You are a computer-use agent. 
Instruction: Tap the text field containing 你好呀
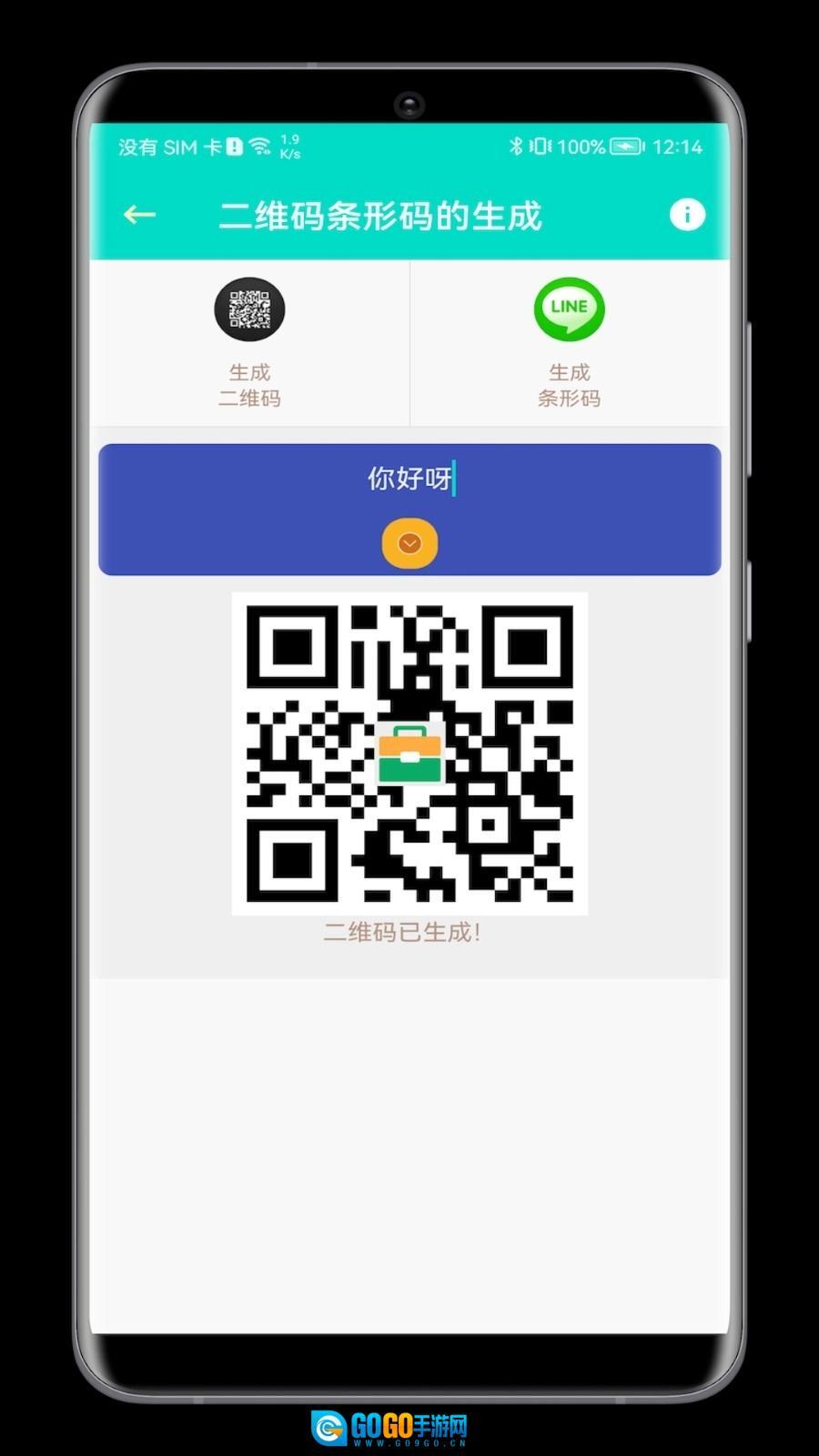click(x=409, y=478)
